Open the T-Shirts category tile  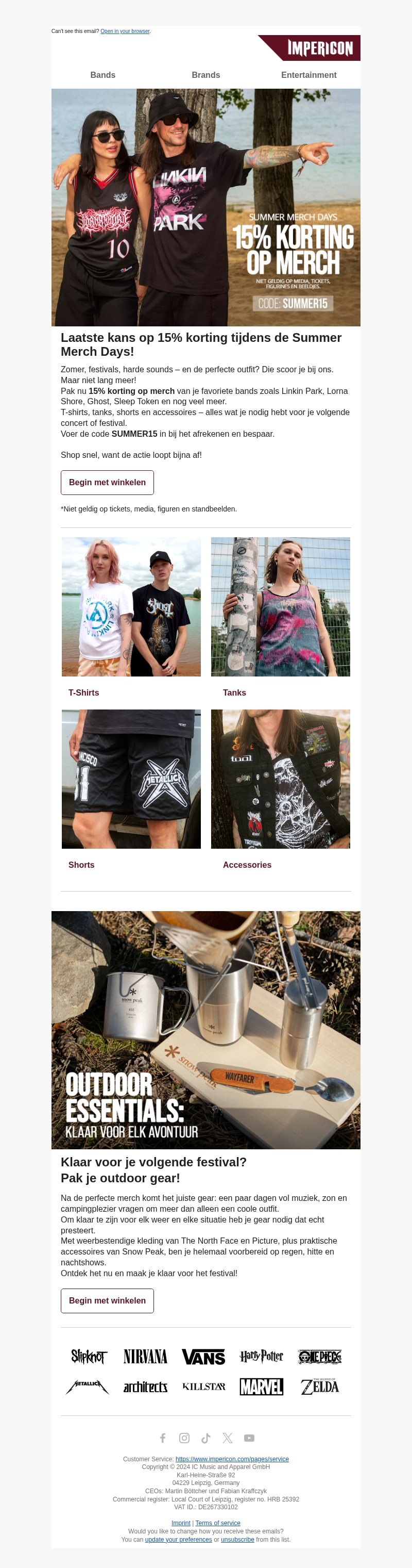click(x=131, y=607)
